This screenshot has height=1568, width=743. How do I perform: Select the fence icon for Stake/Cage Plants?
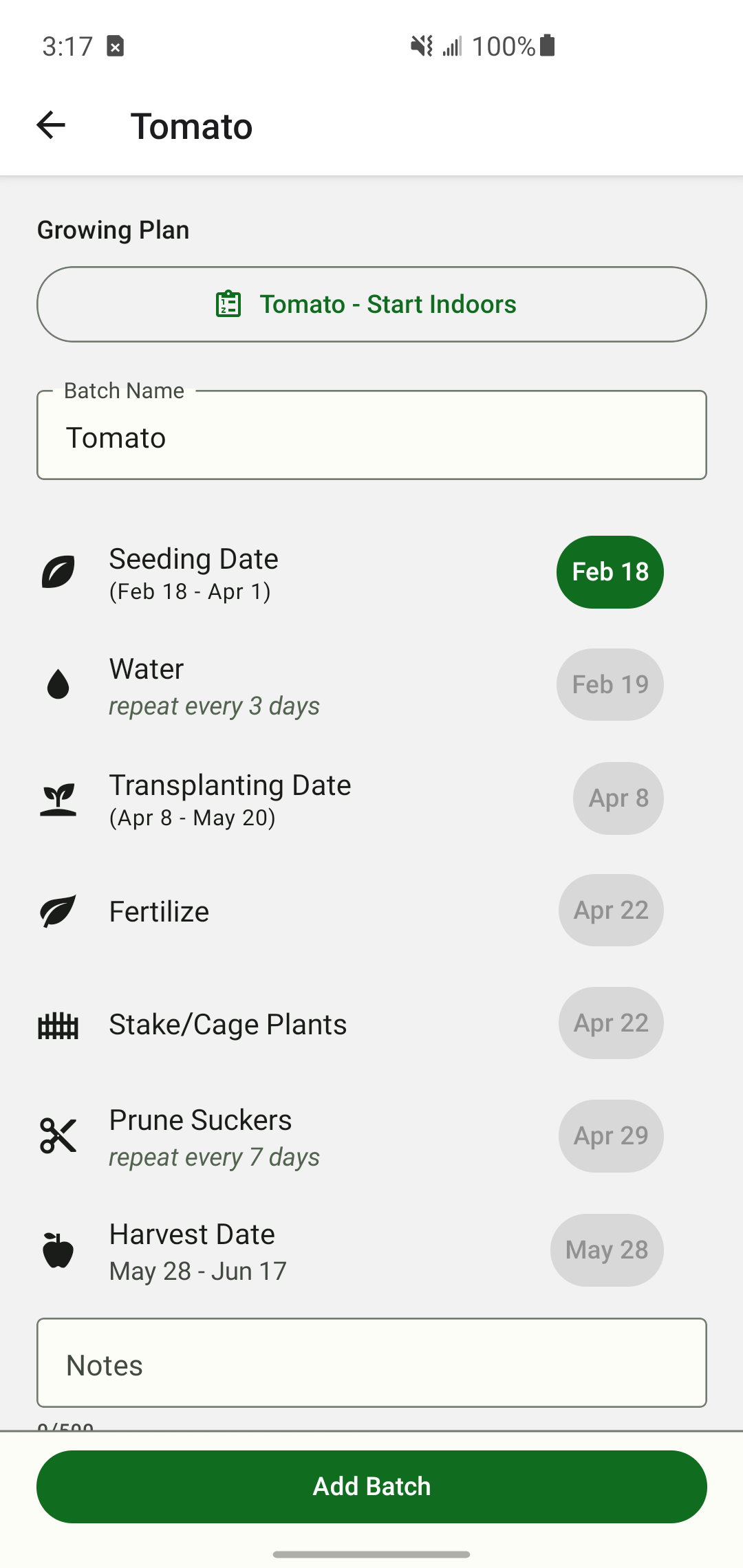tap(58, 1023)
